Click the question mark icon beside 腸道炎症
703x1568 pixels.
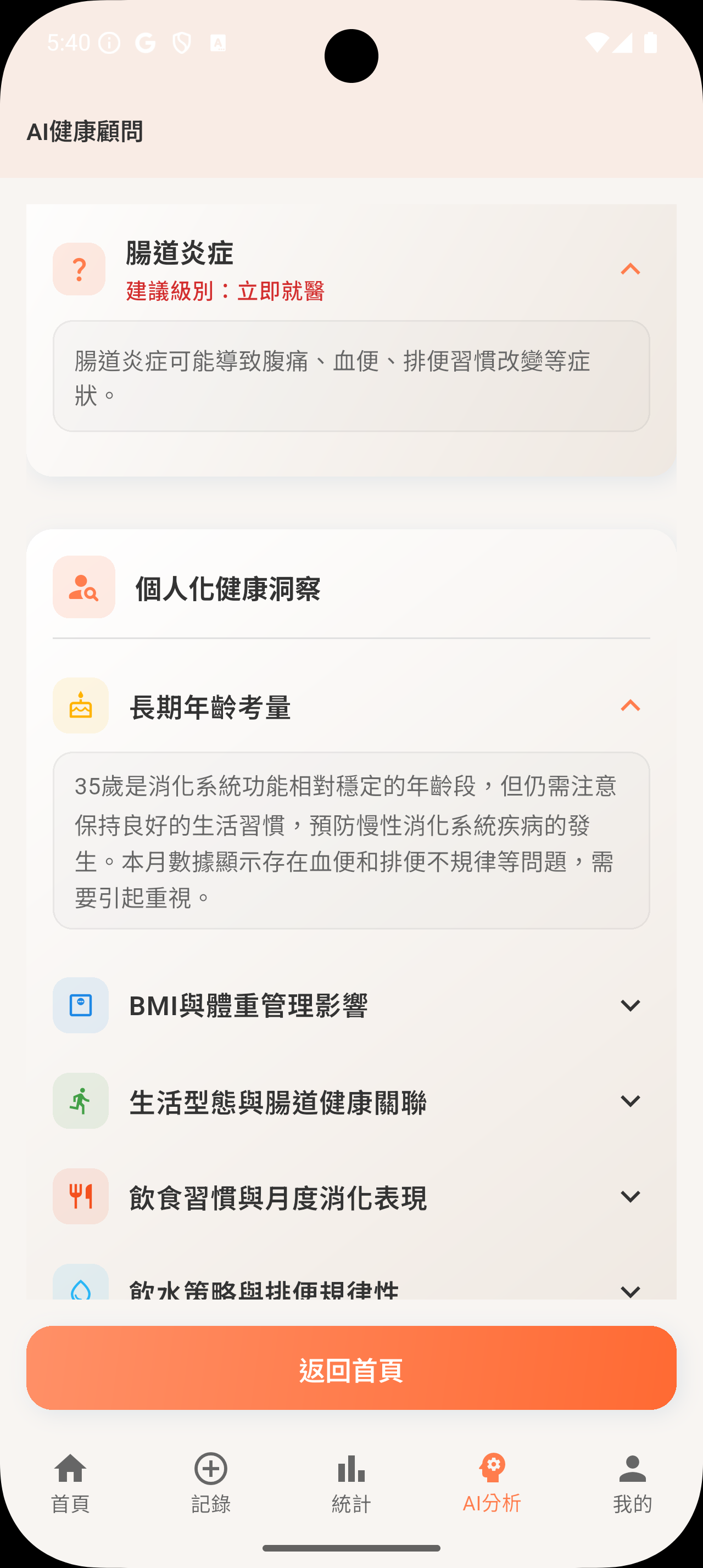(x=79, y=268)
